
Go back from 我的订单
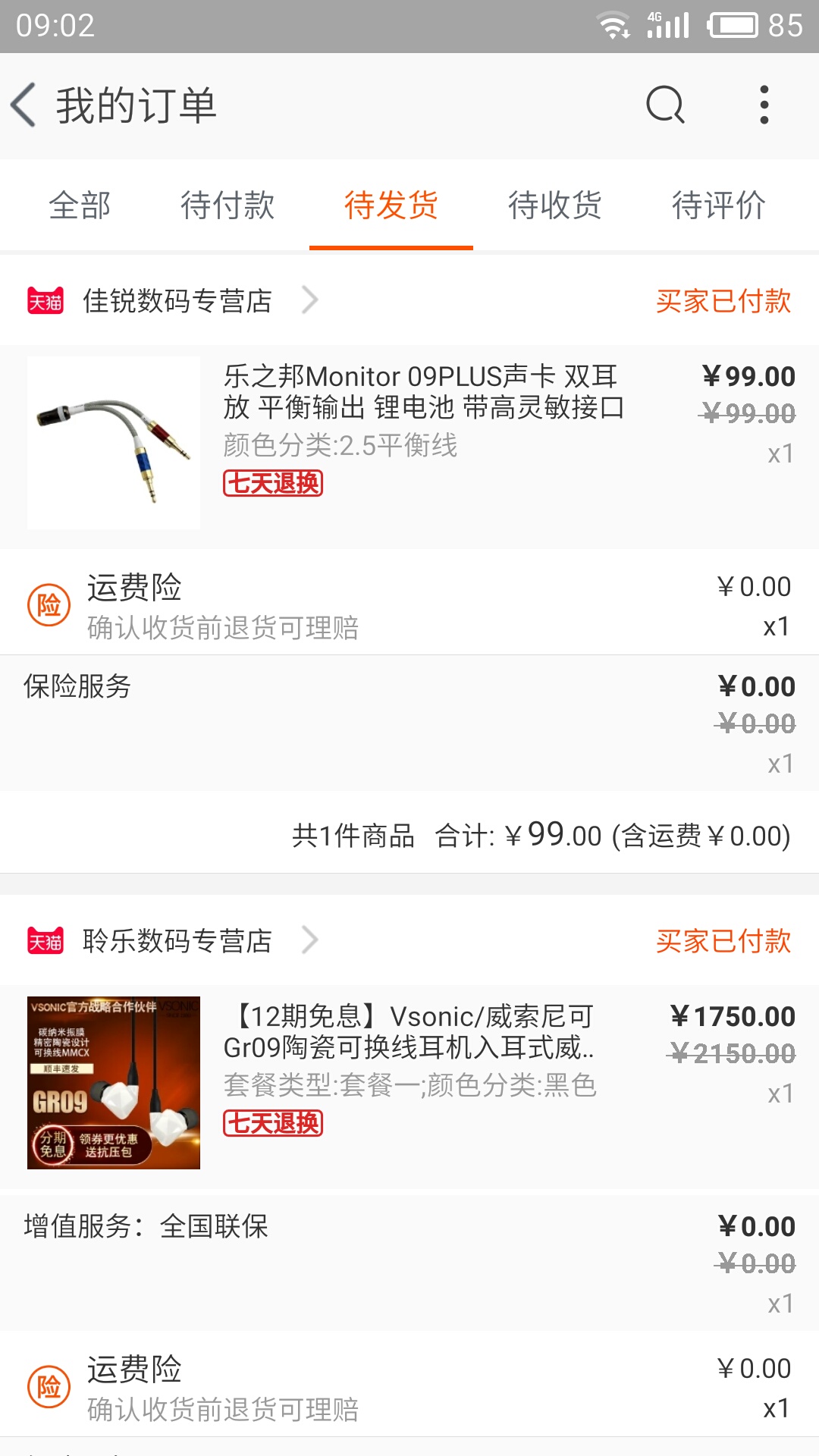(x=24, y=105)
